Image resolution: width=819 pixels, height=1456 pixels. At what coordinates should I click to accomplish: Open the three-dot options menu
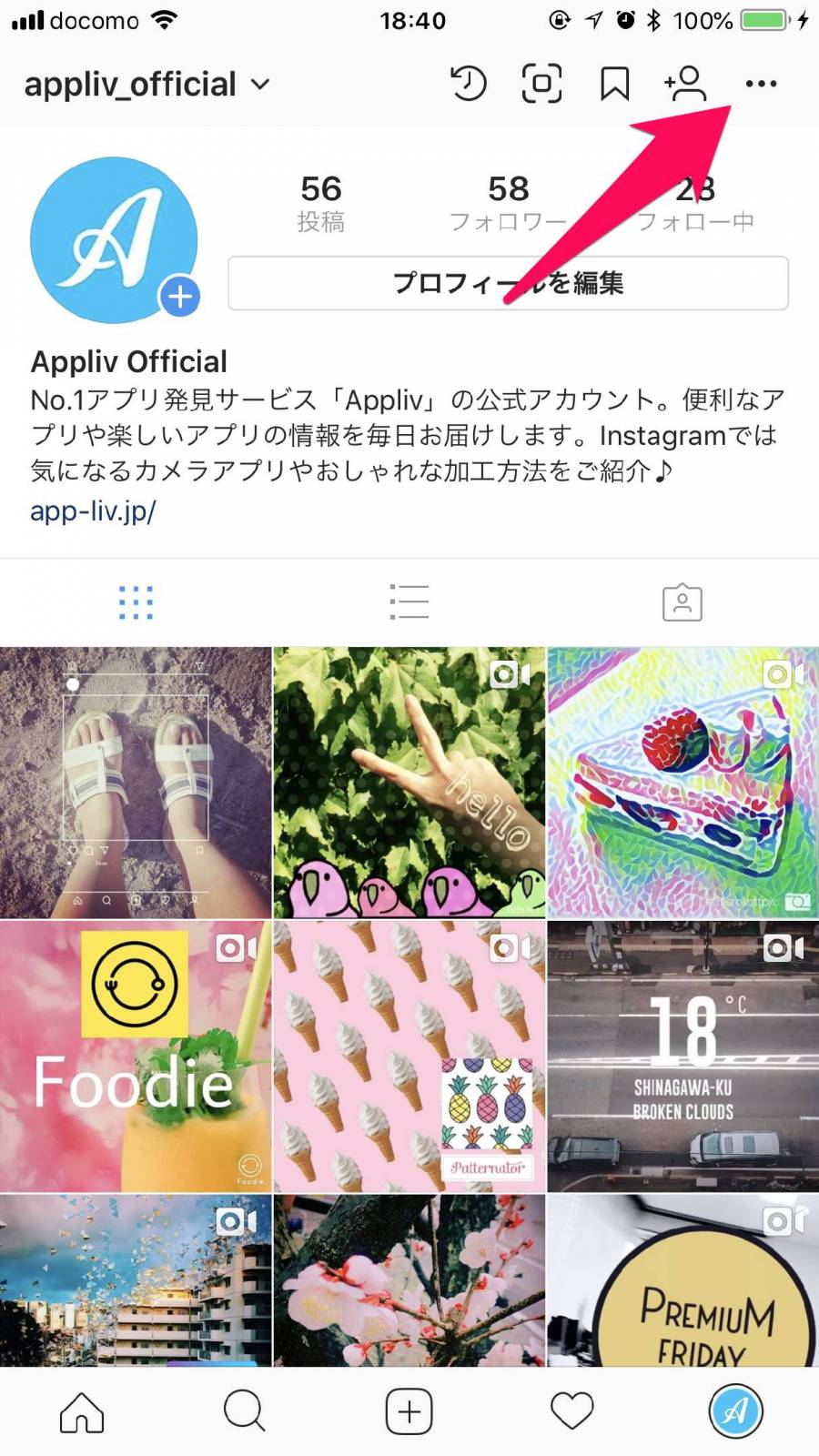point(761,84)
